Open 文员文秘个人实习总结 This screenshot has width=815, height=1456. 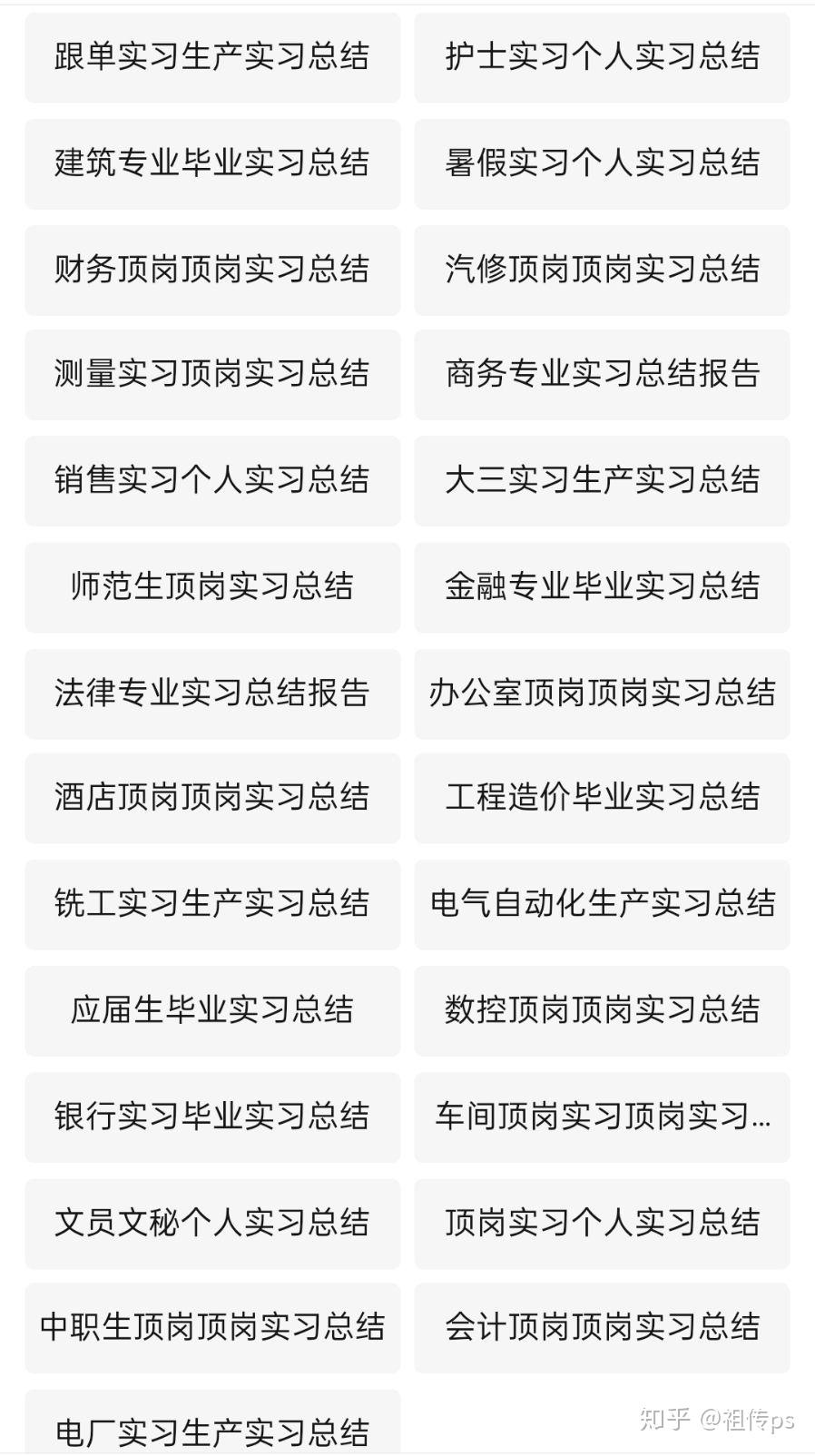point(212,1224)
